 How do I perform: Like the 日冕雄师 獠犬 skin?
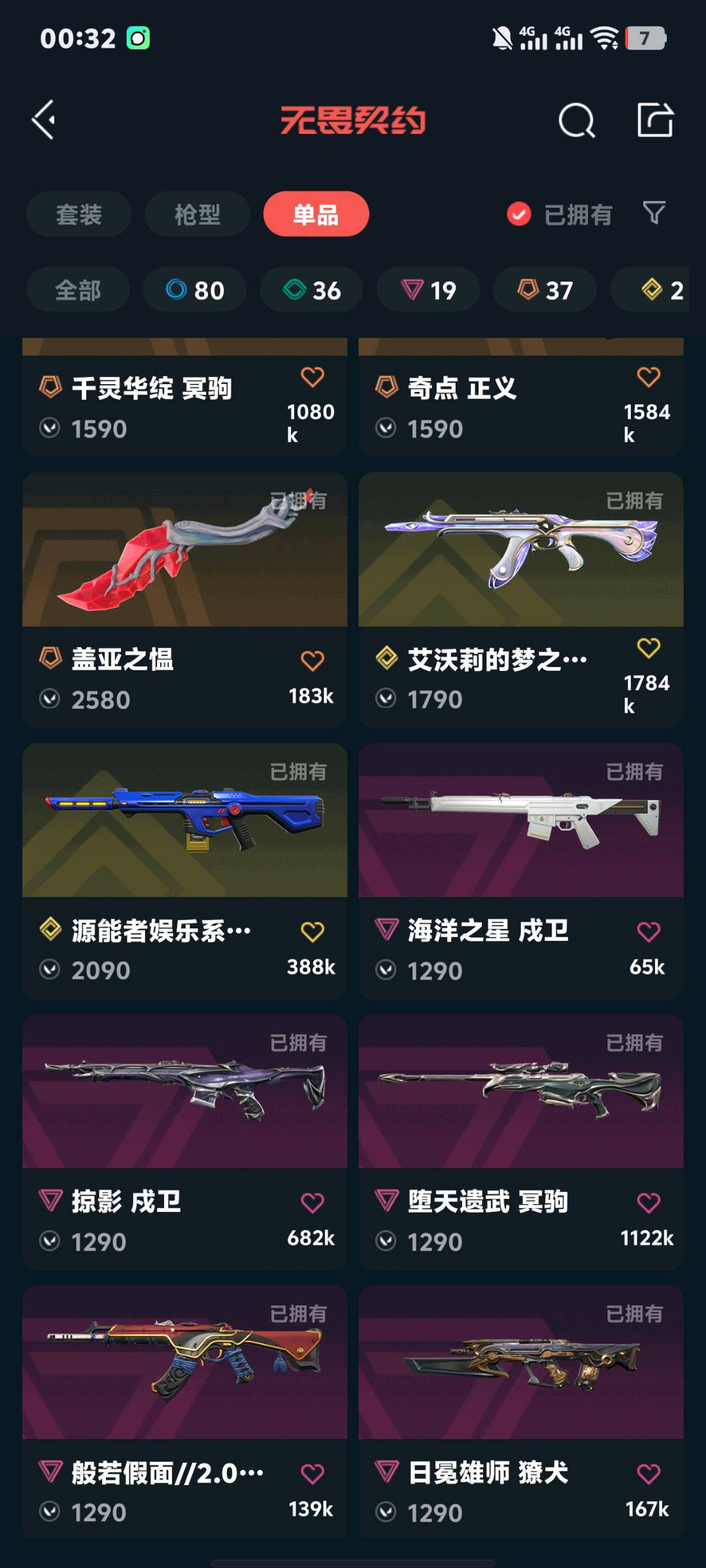pos(648,1474)
